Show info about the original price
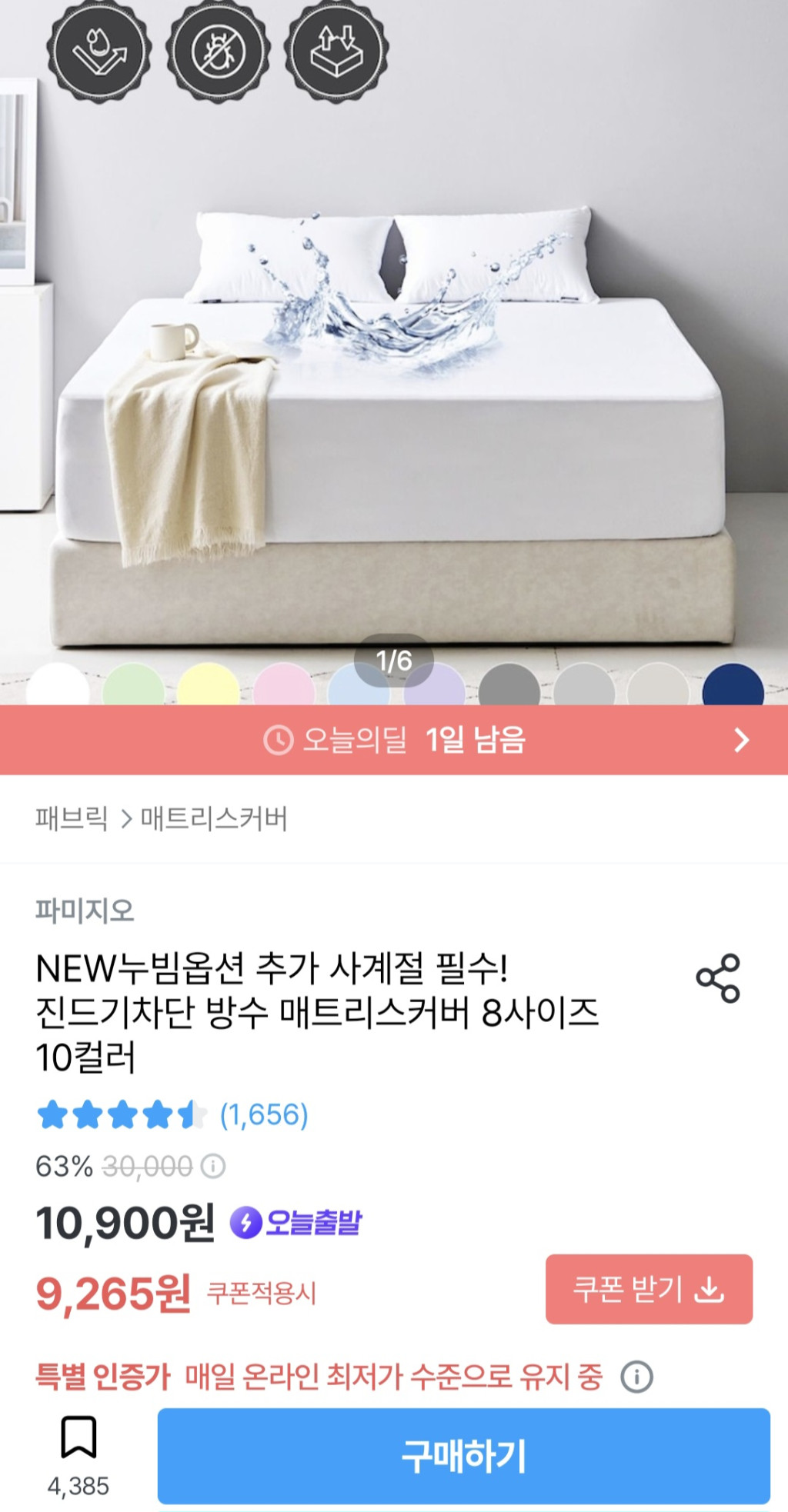The image size is (788, 1512). (x=213, y=1167)
